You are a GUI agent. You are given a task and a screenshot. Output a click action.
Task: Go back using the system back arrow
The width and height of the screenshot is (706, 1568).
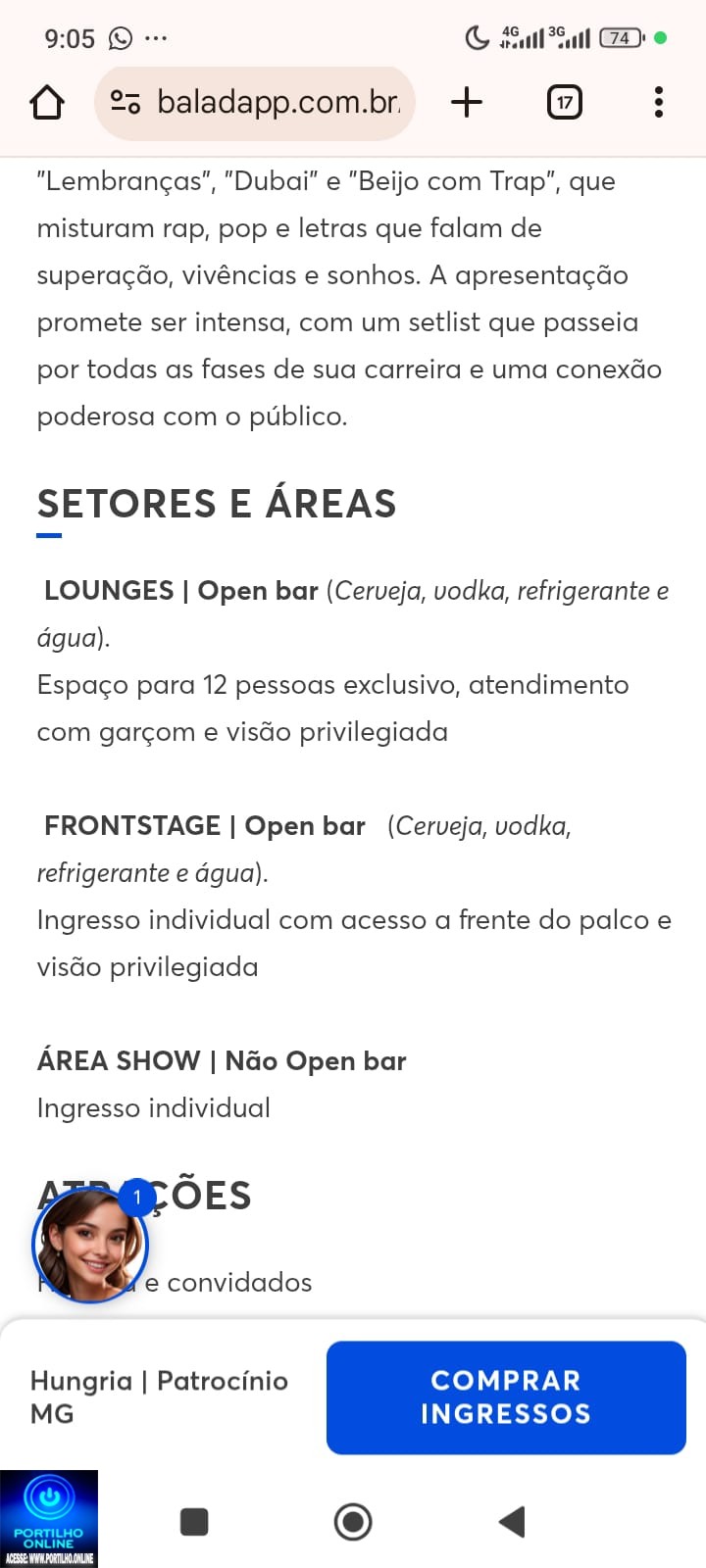pos(512,1521)
